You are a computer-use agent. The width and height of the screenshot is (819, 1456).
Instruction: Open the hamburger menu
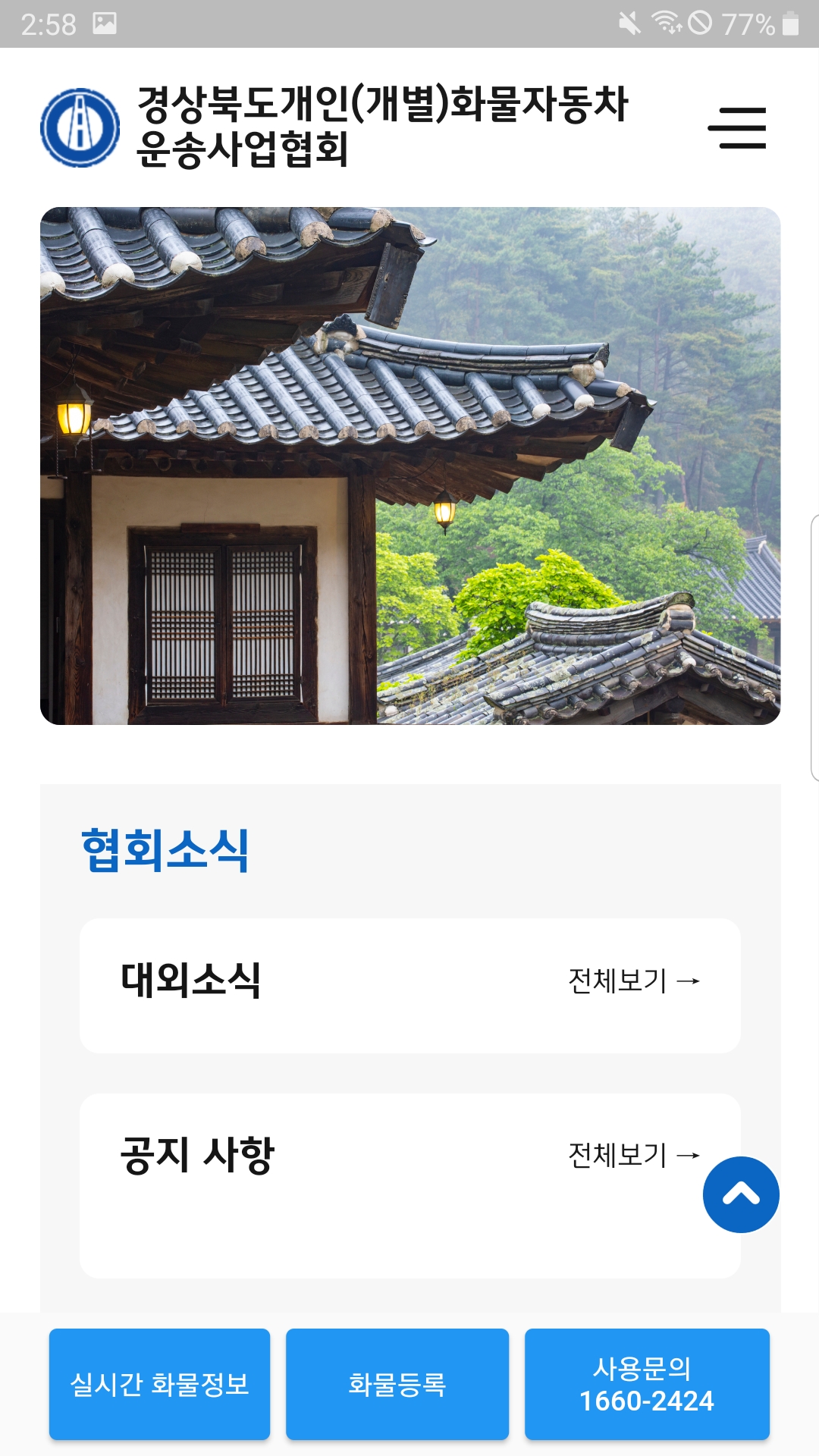[737, 127]
